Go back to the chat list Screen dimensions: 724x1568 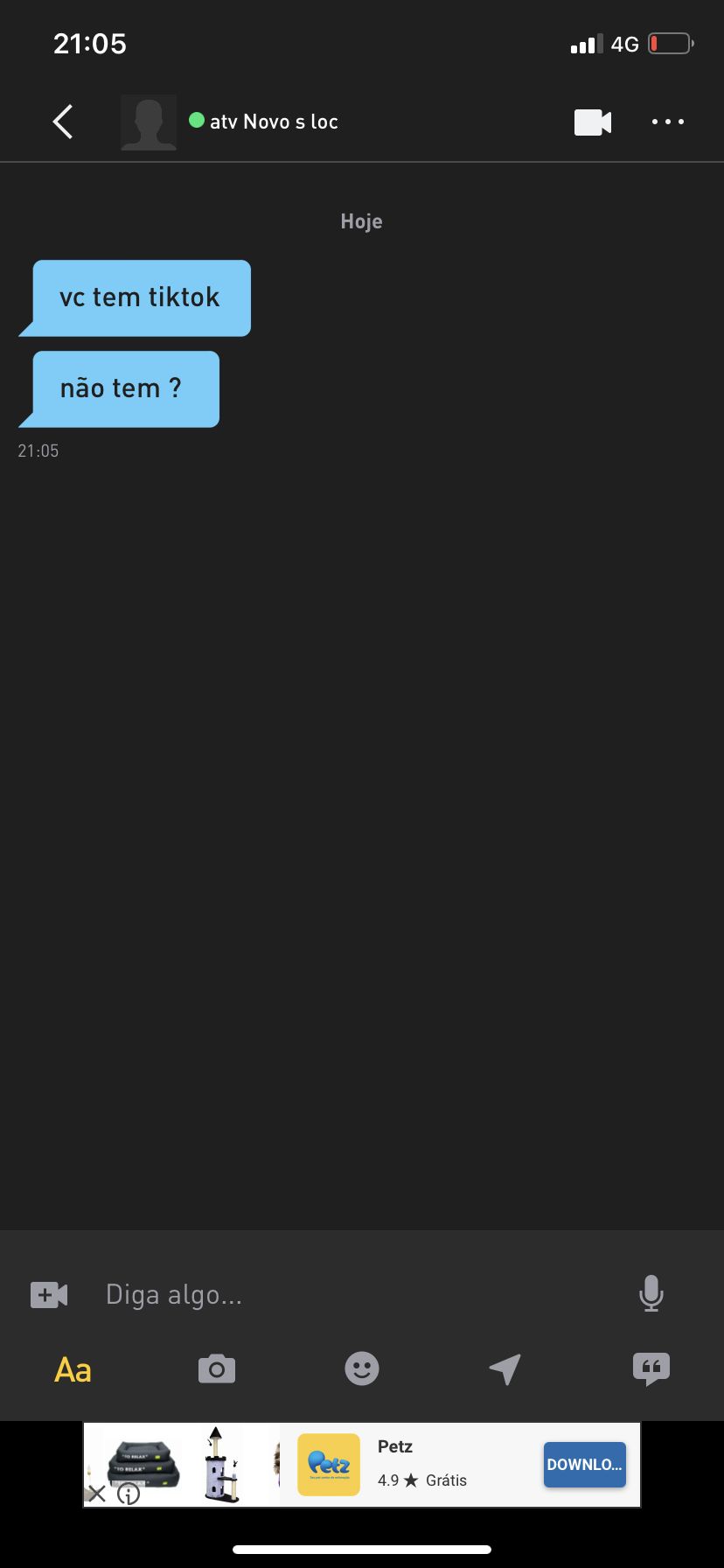[x=63, y=122]
